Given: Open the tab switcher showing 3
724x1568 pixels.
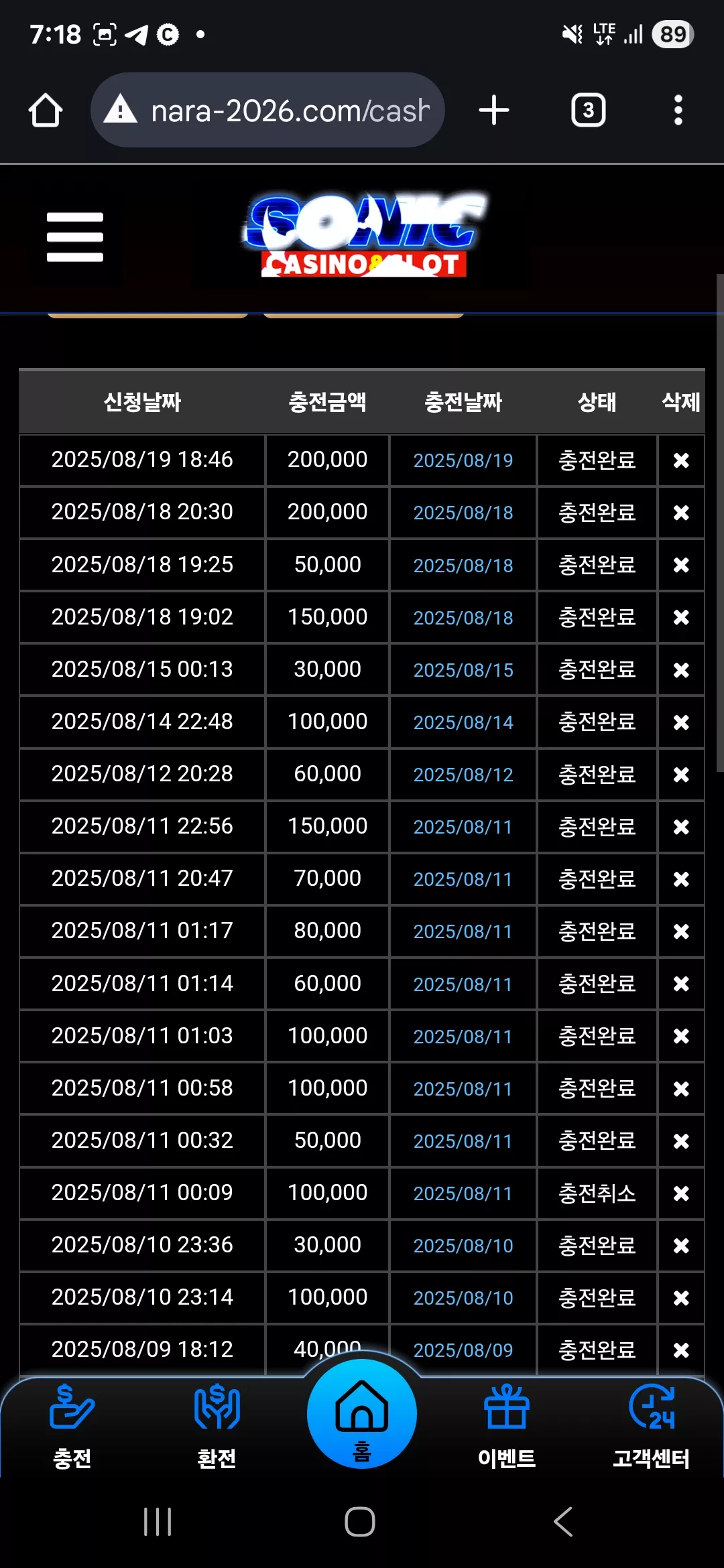Looking at the screenshot, I should click(588, 110).
